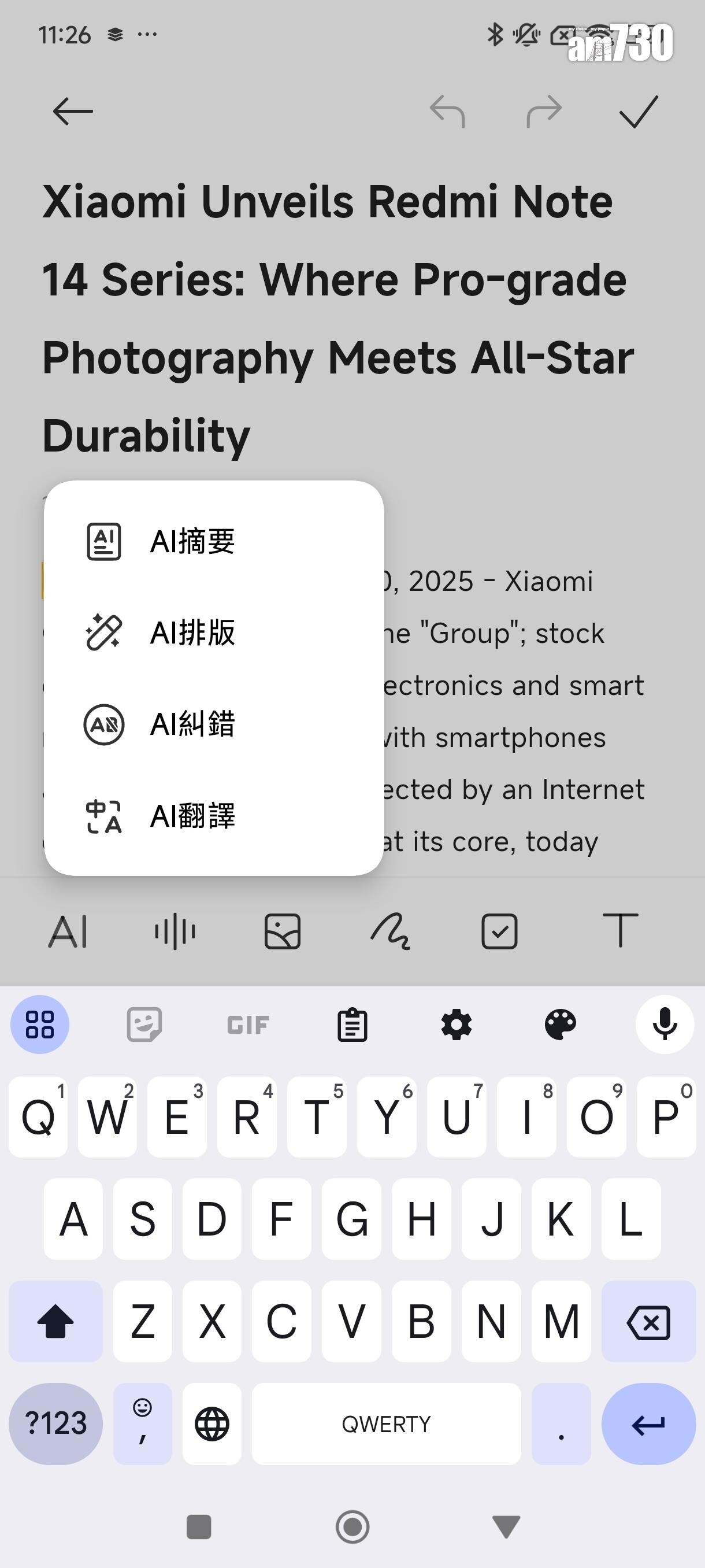Open the keyboard theme palette

pyautogui.click(x=560, y=1025)
